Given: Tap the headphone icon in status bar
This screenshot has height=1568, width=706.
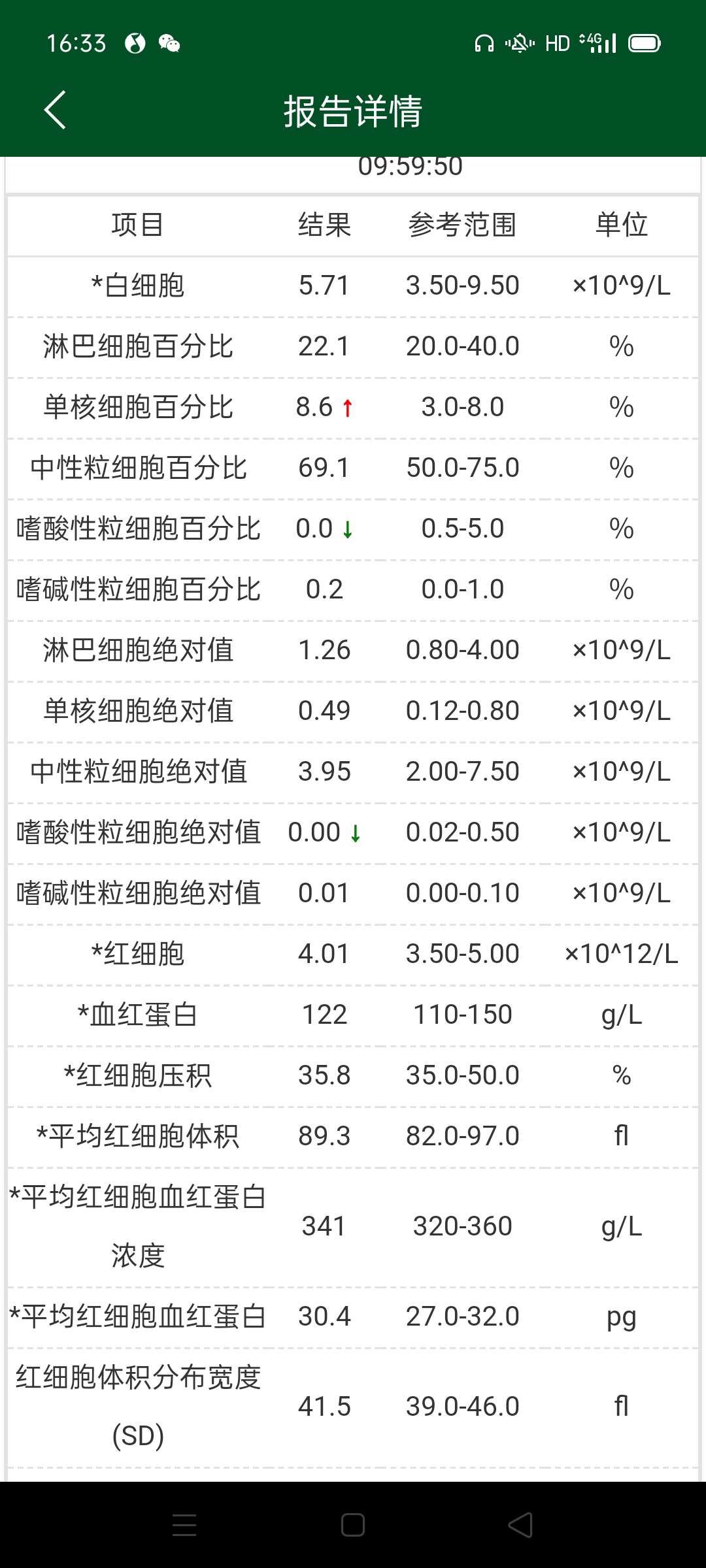Looking at the screenshot, I should coord(482,43).
